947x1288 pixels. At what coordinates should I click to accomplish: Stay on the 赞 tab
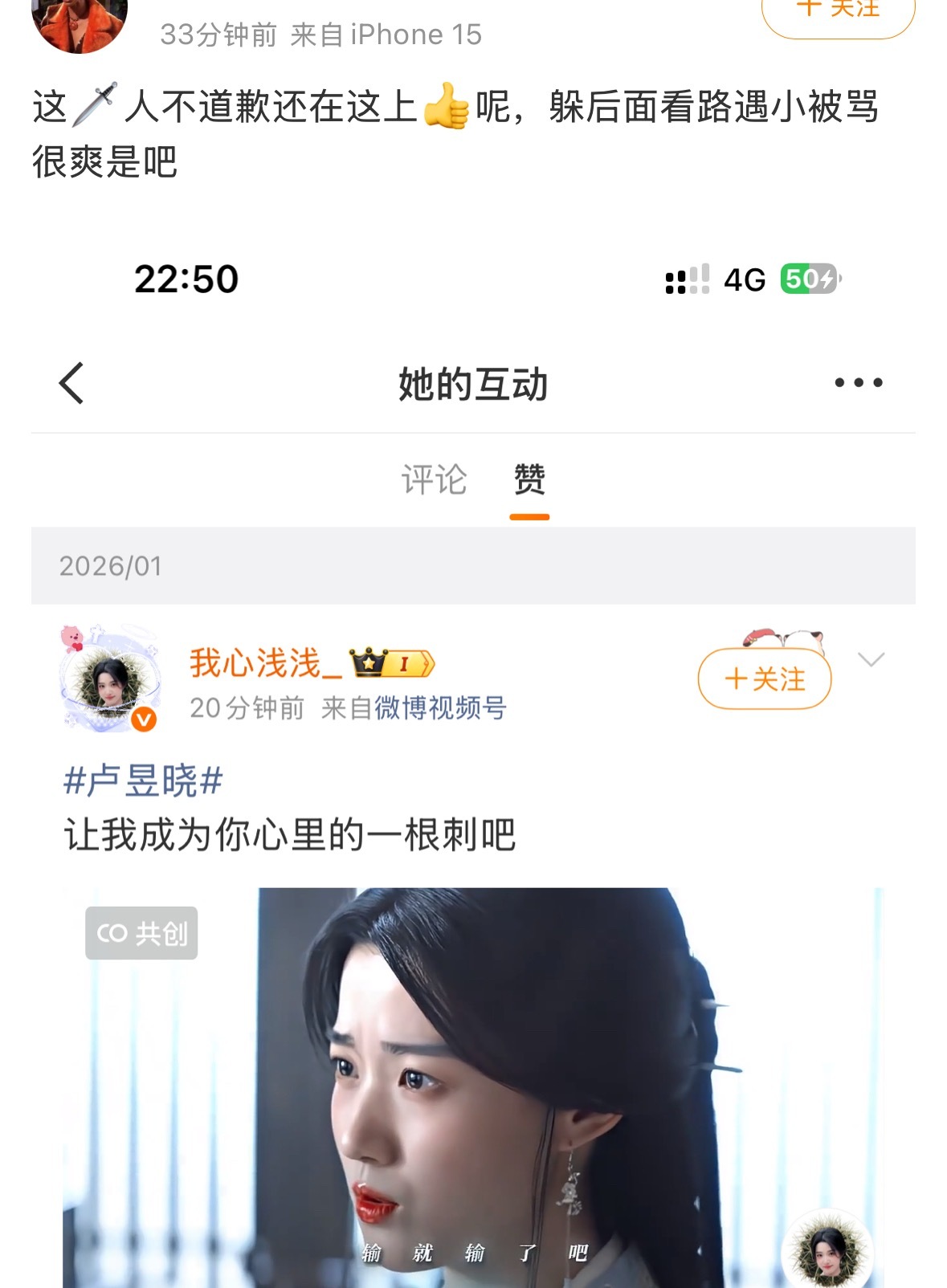pos(529,479)
